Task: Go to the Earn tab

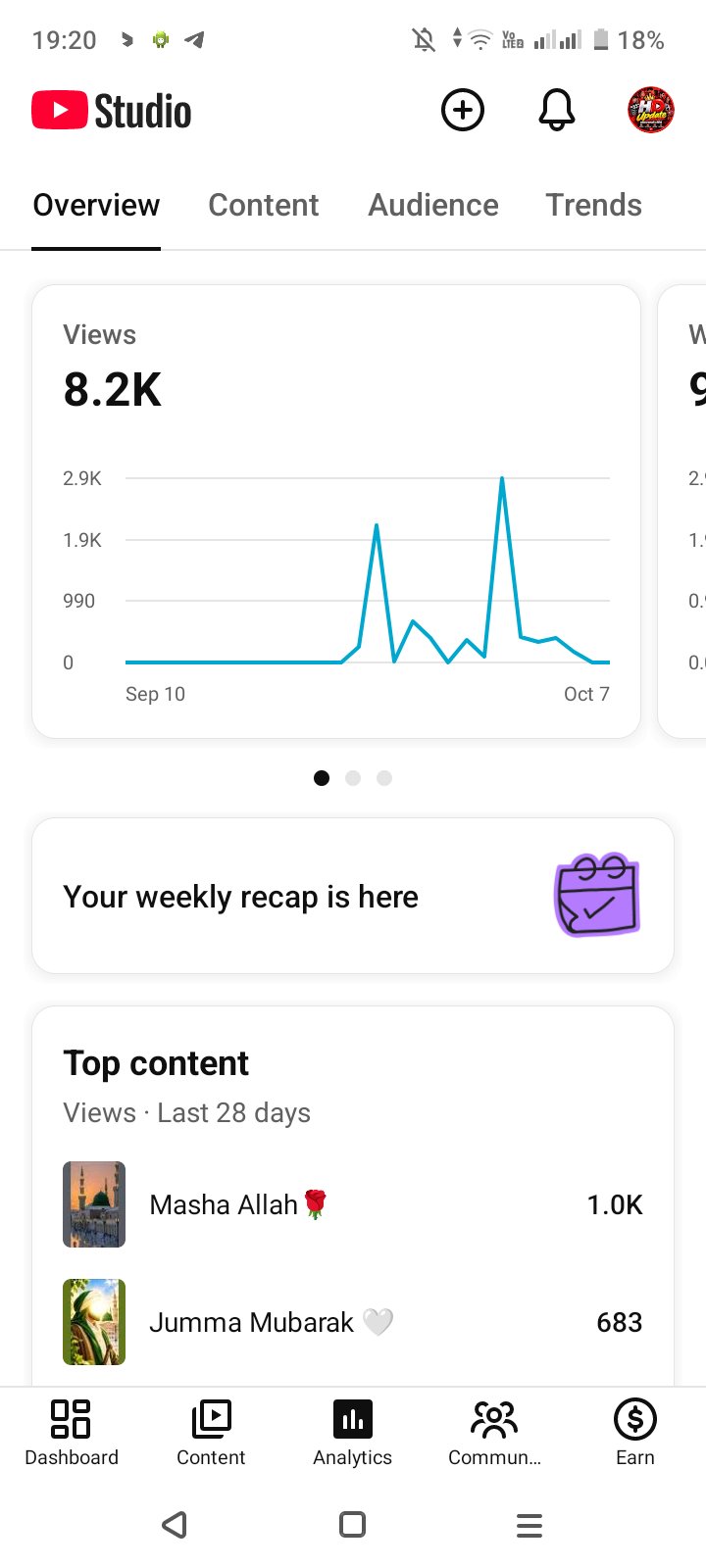Action: [635, 1432]
